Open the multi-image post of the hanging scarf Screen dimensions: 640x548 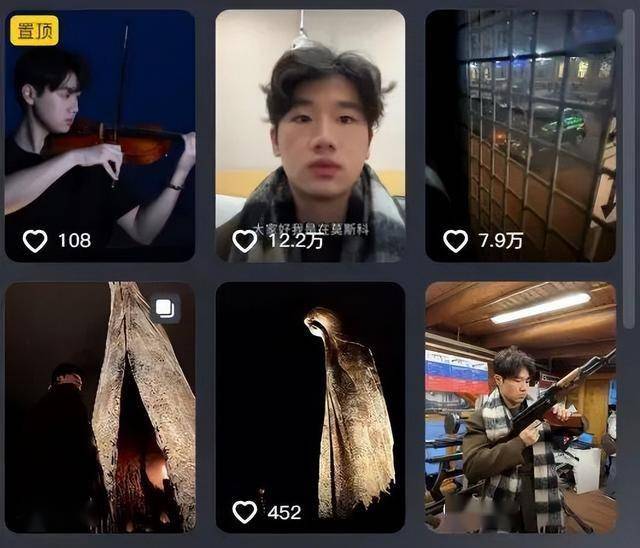(100, 407)
